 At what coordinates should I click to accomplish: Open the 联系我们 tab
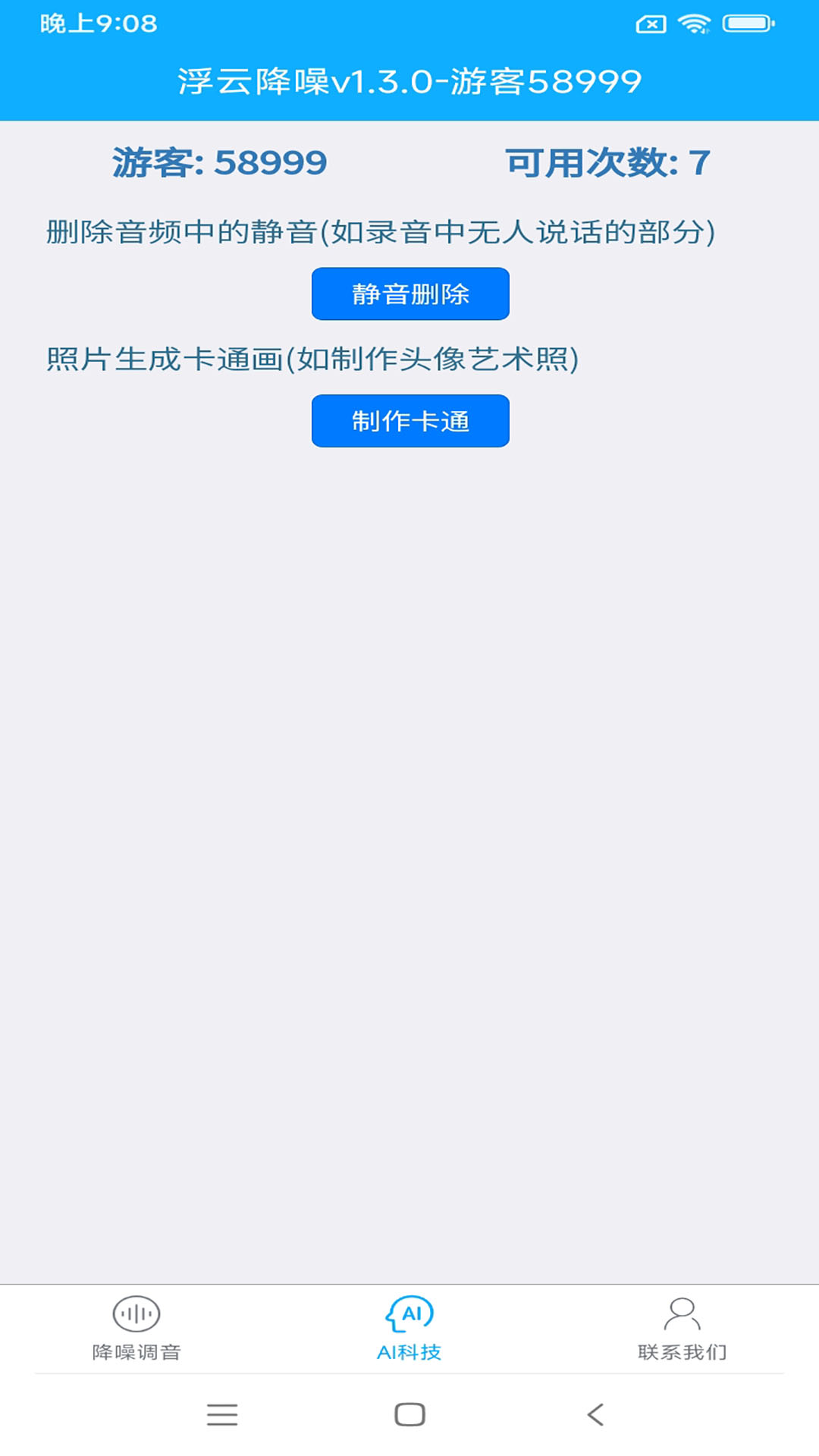[x=682, y=1329]
